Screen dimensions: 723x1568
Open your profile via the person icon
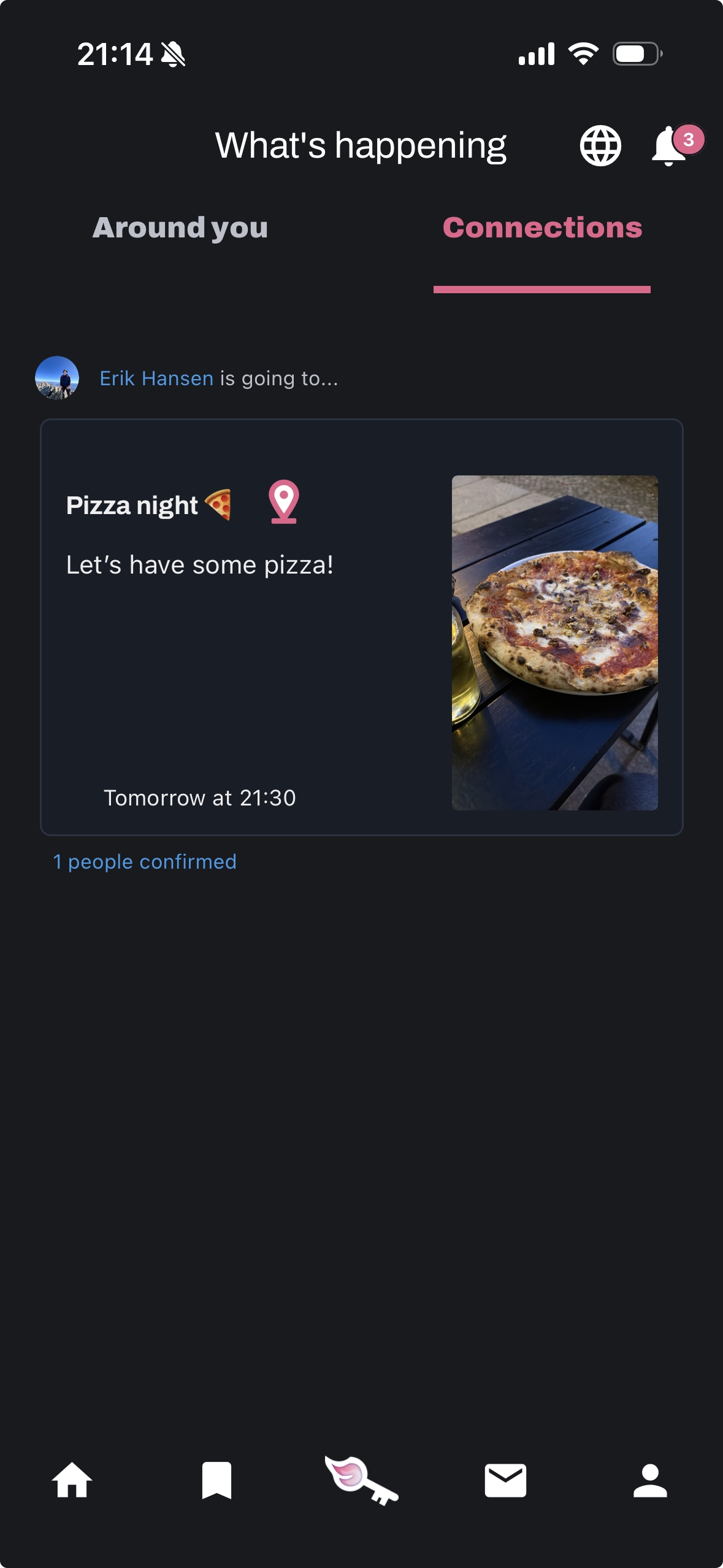point(651,1480)
